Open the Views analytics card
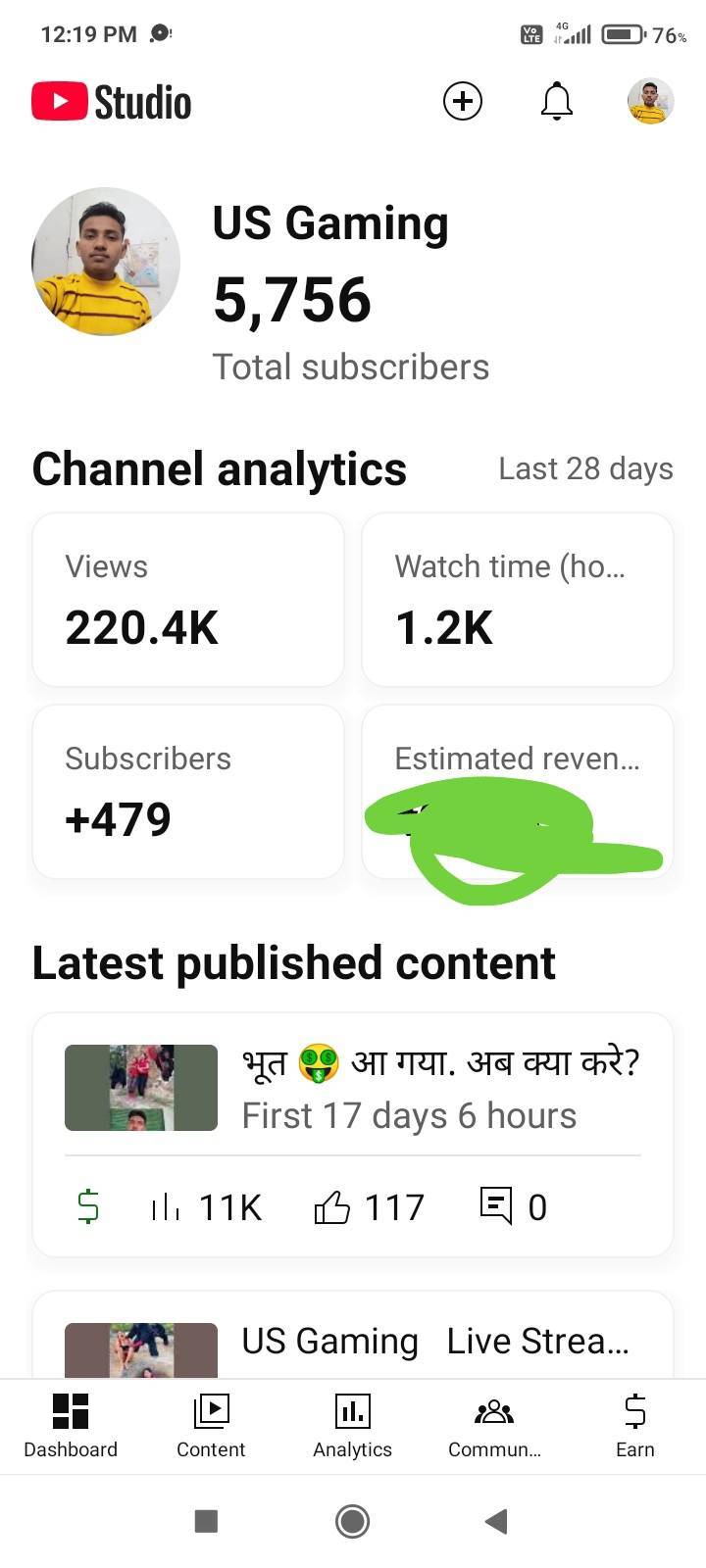706x1568 pixels. (x=188, y=599)
